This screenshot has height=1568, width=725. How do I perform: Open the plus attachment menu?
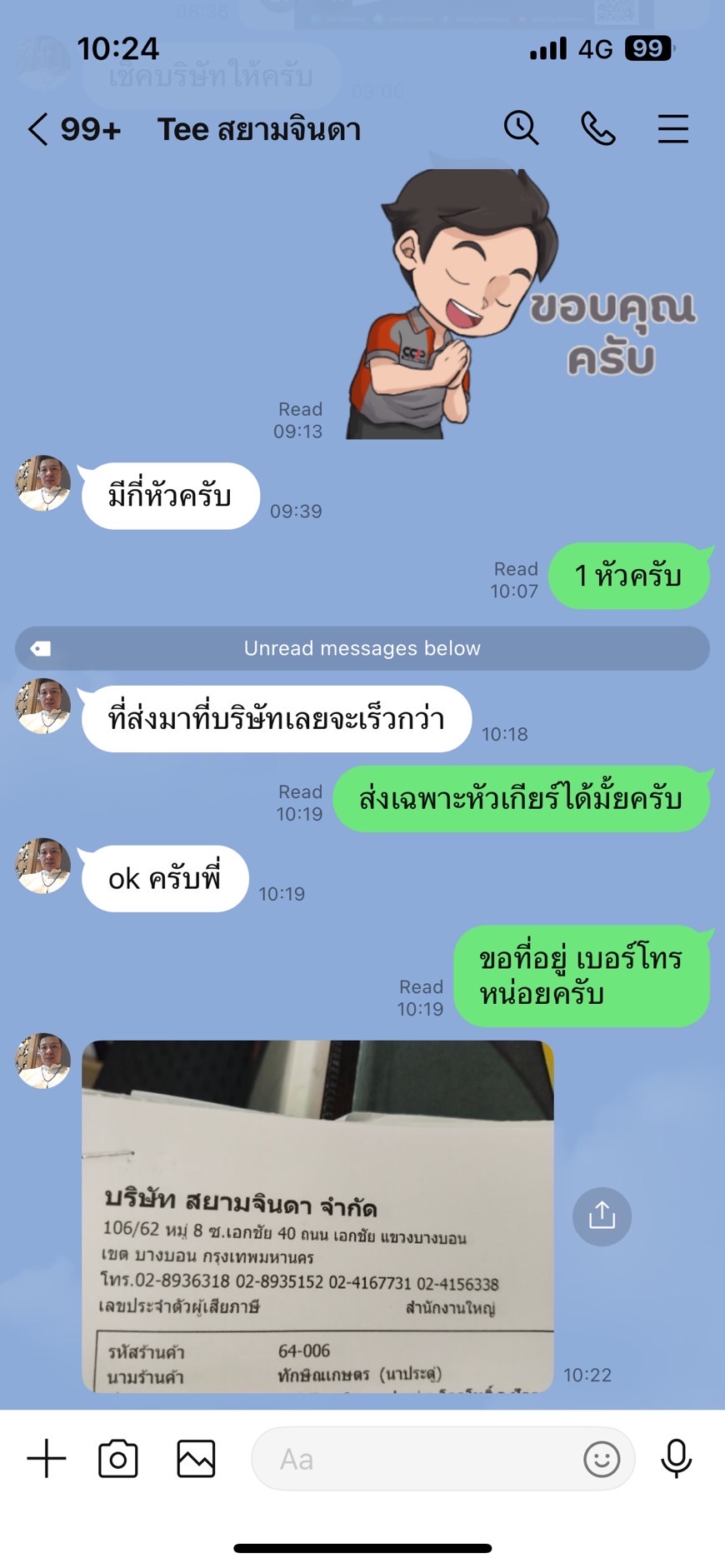(x=47, y=1459)
